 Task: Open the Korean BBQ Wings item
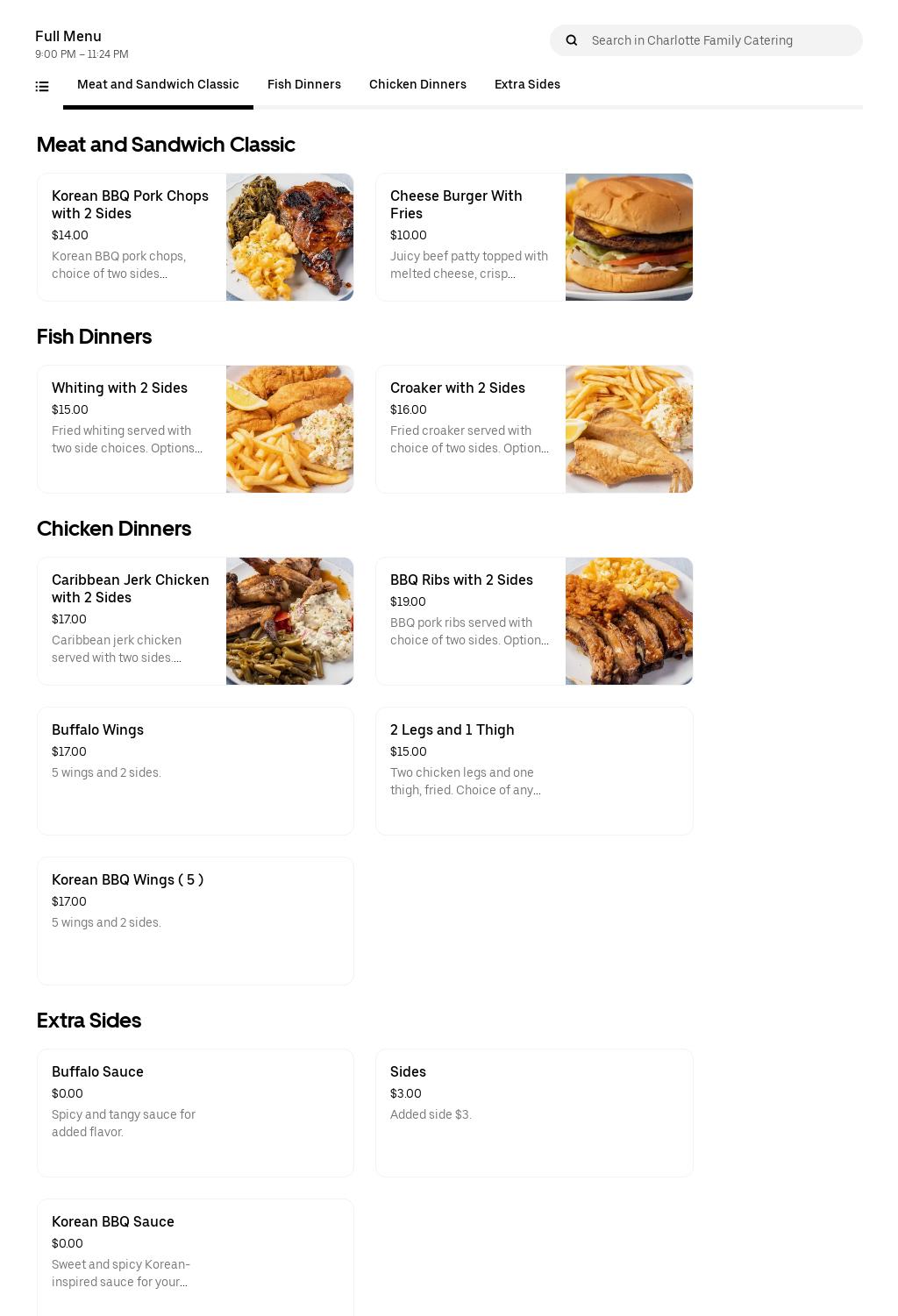pyautogui.click(x=195, y=920)
